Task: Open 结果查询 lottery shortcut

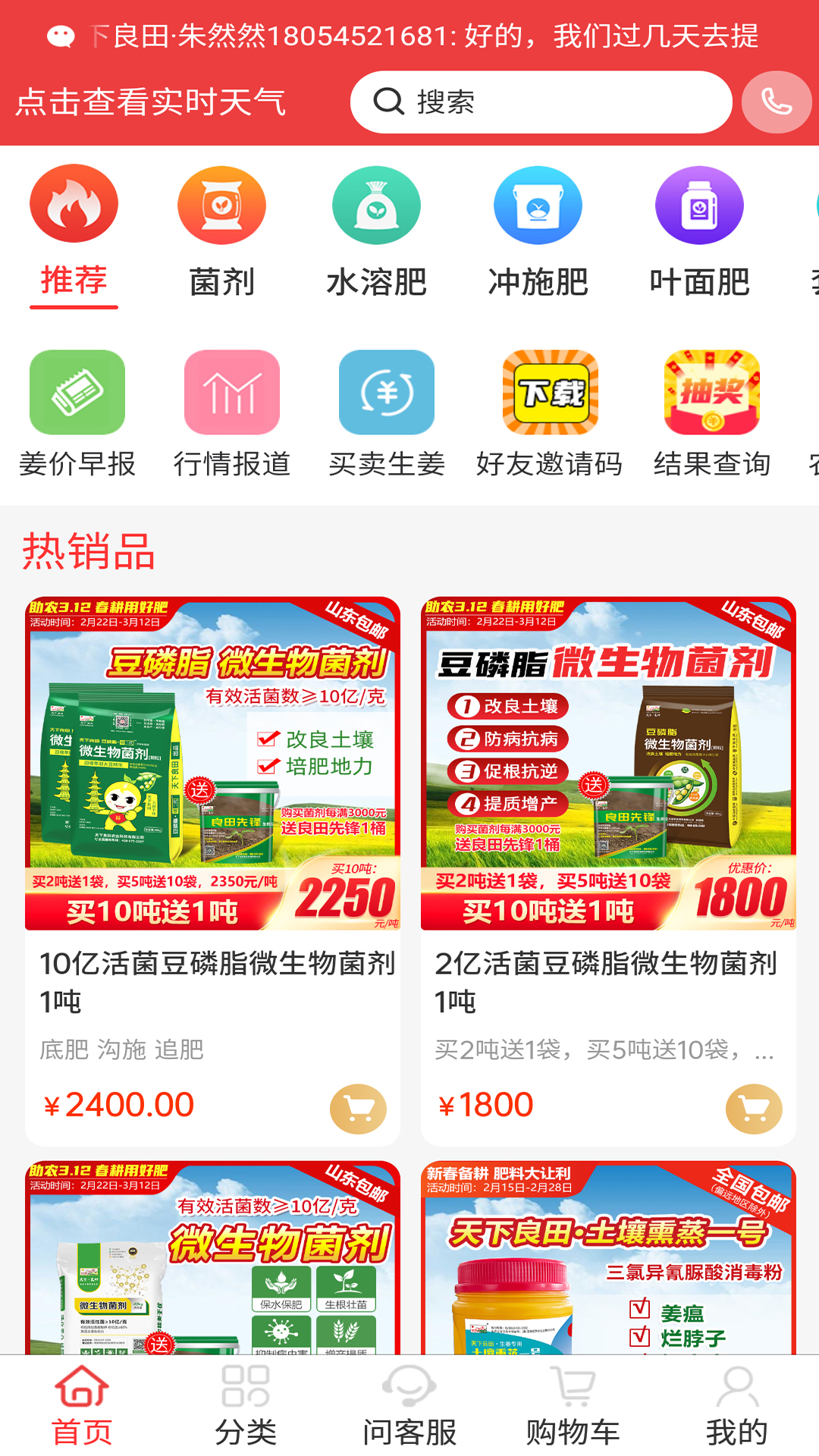Action: click(x=712, y=415)
